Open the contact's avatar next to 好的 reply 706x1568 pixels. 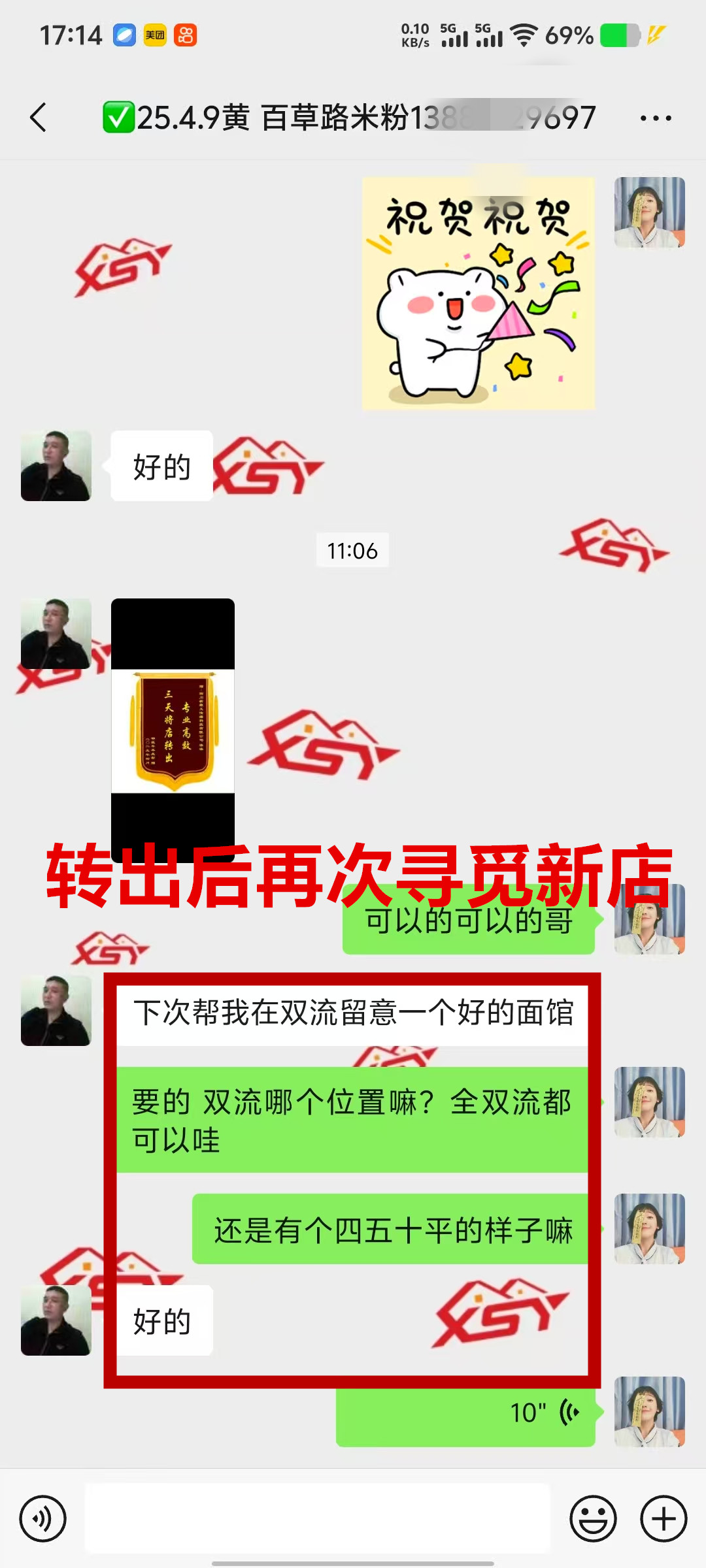(56, 466)
